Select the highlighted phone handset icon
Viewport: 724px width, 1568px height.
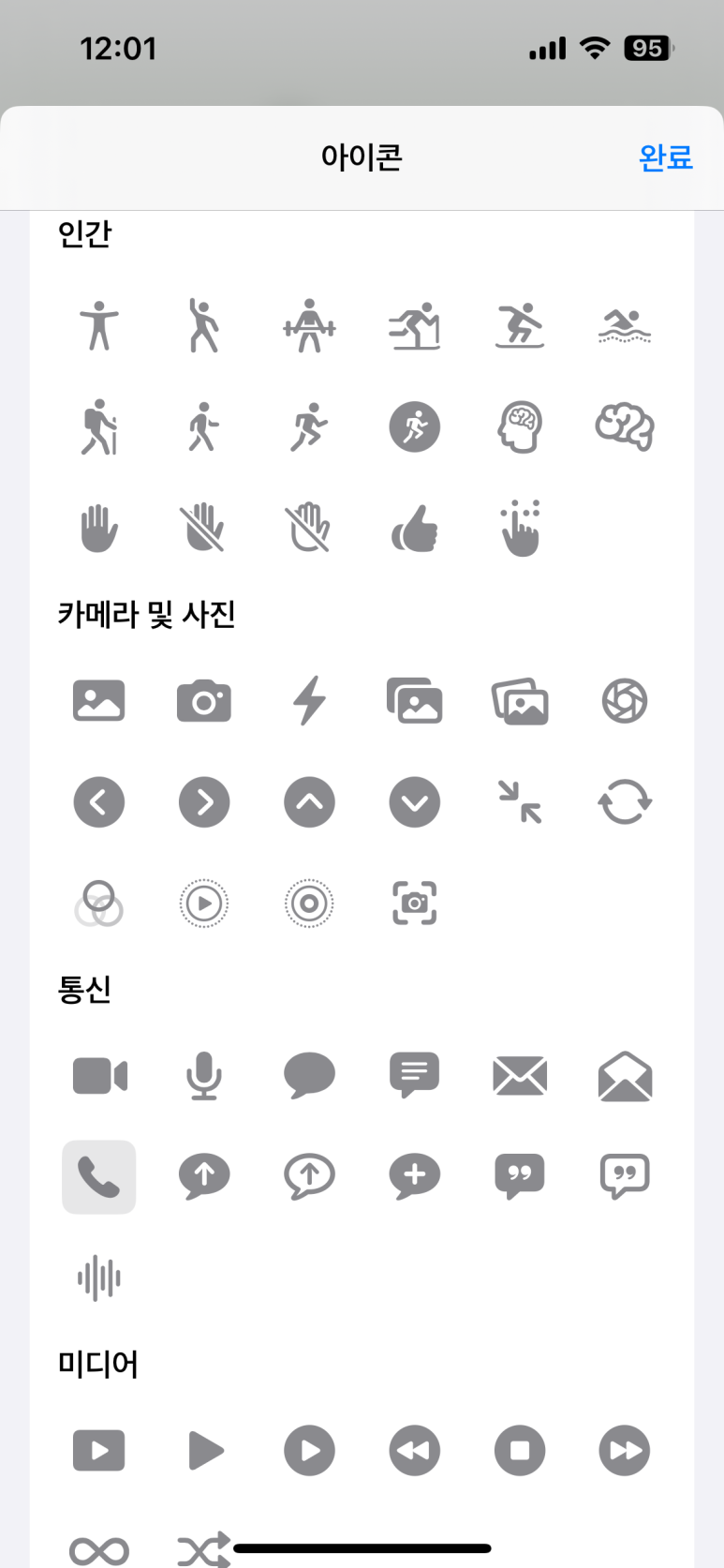(x=99, y=1177)
